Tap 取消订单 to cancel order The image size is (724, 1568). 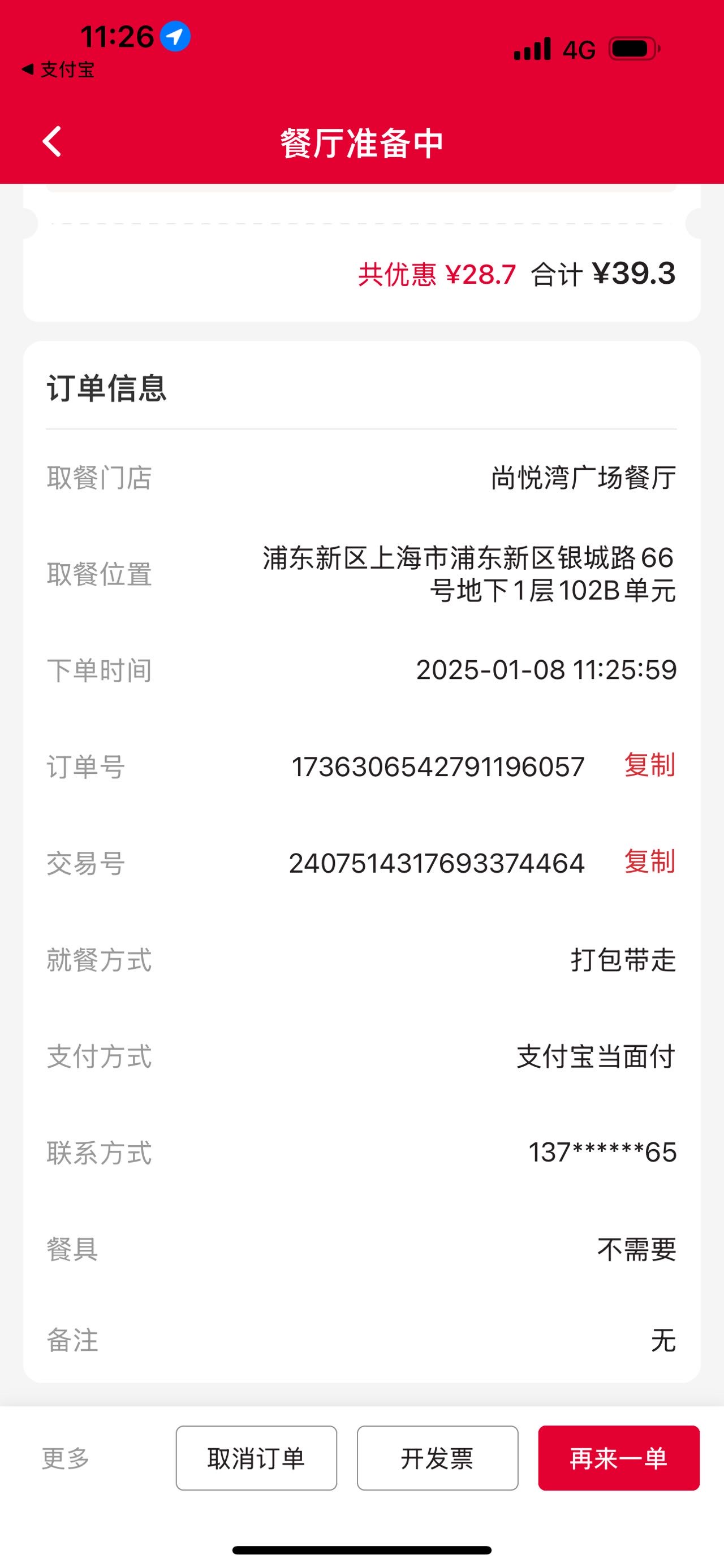[x=256, y=1458]
